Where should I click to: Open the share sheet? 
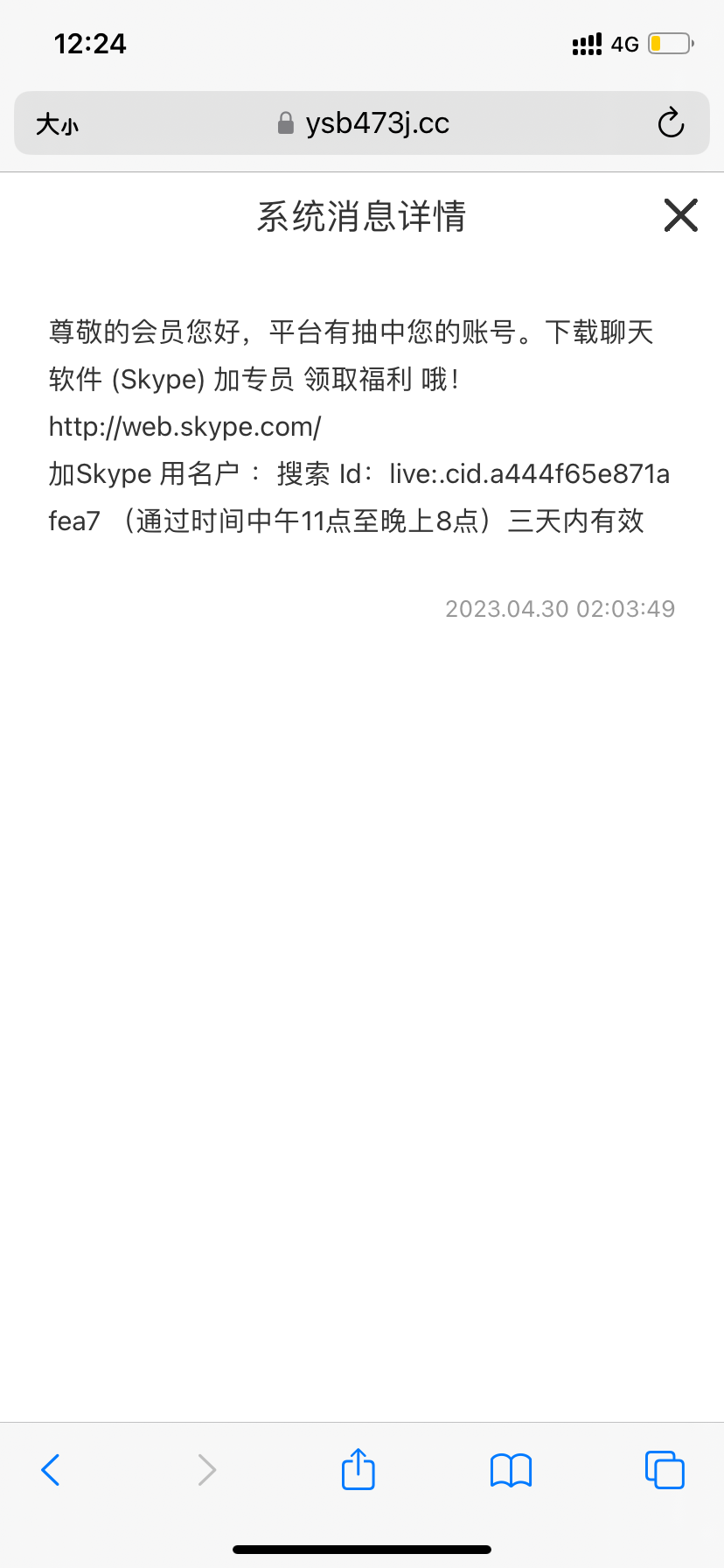[358, 1468]
